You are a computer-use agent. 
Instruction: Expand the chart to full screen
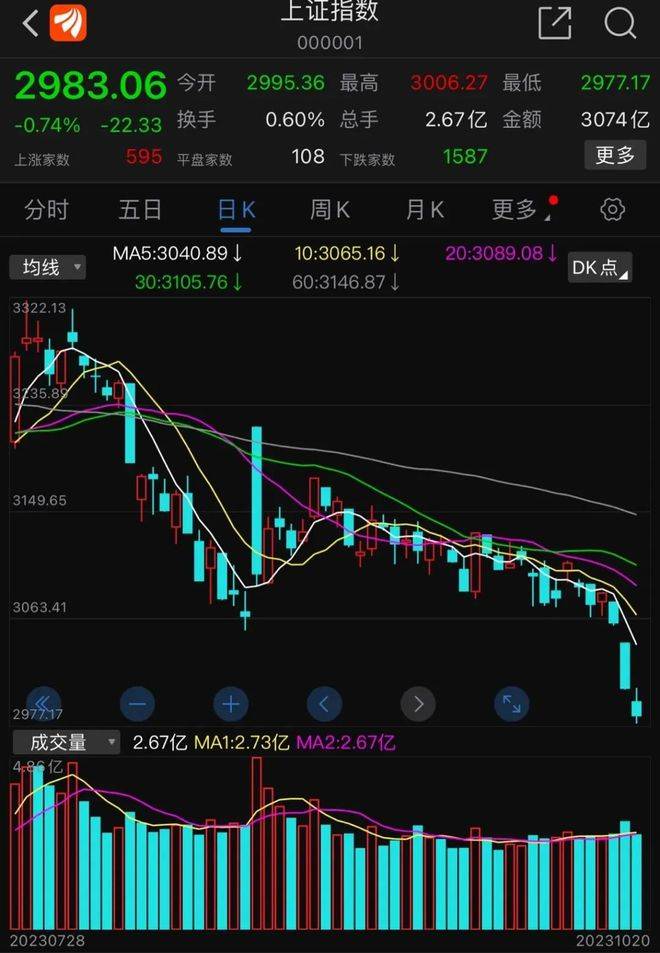click(x=511, y=704)
